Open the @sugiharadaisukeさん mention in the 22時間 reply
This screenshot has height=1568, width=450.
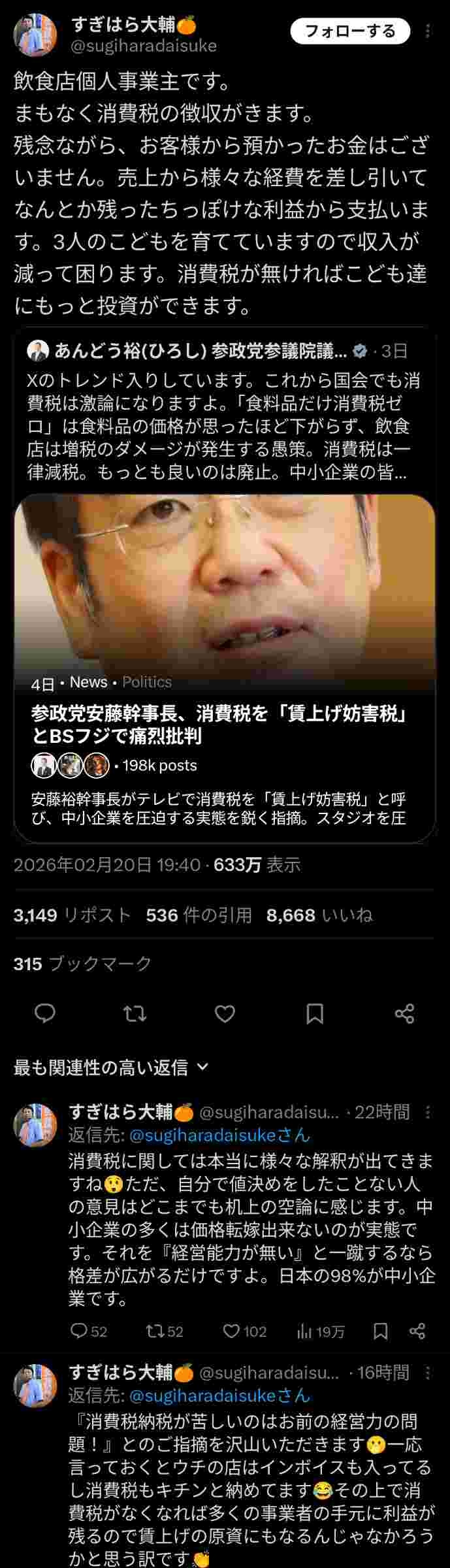[x=219, y=1135]
